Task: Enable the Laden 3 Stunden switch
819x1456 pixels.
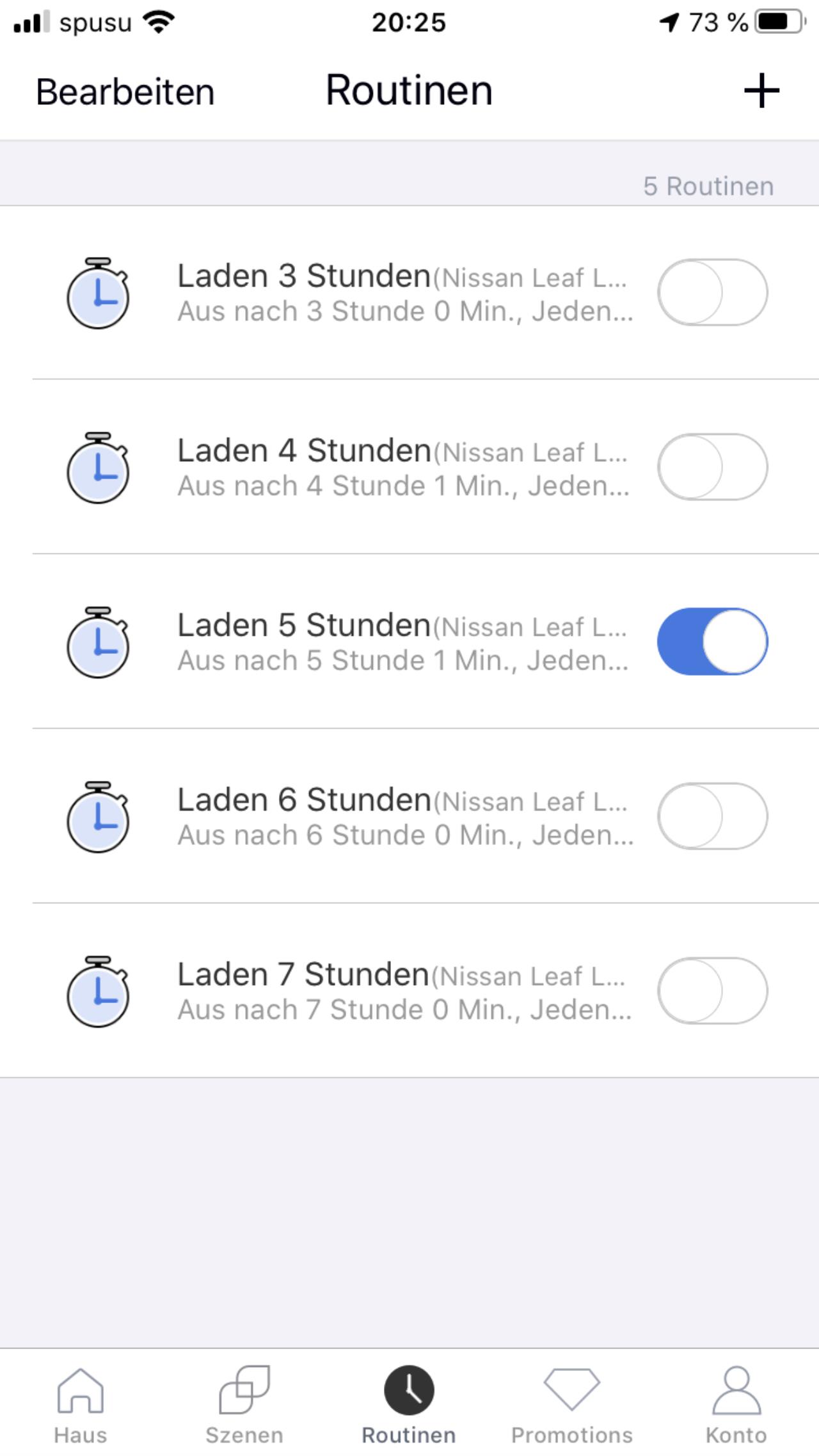Action: (712, 292)
